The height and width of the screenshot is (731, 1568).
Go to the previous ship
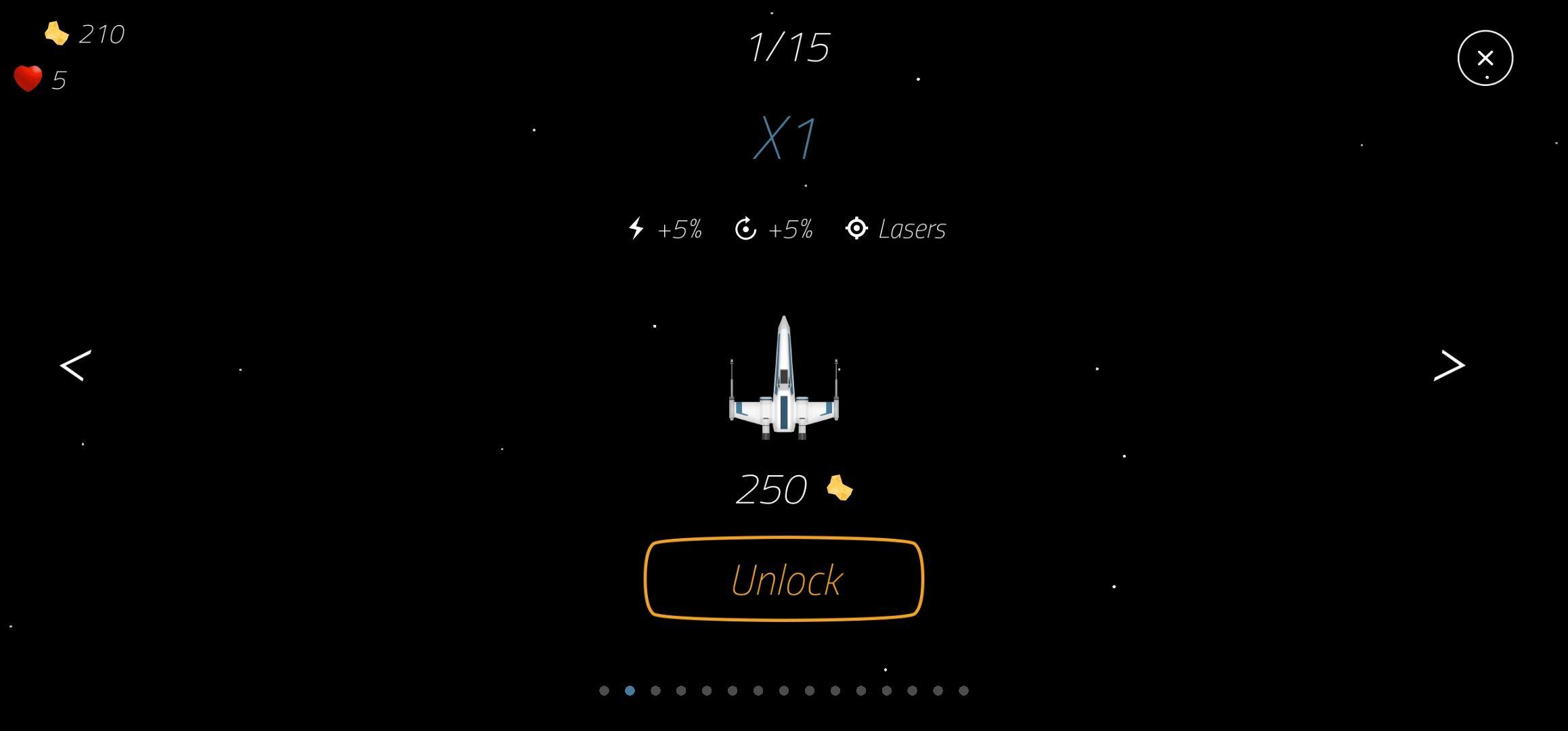coord(76,365)
